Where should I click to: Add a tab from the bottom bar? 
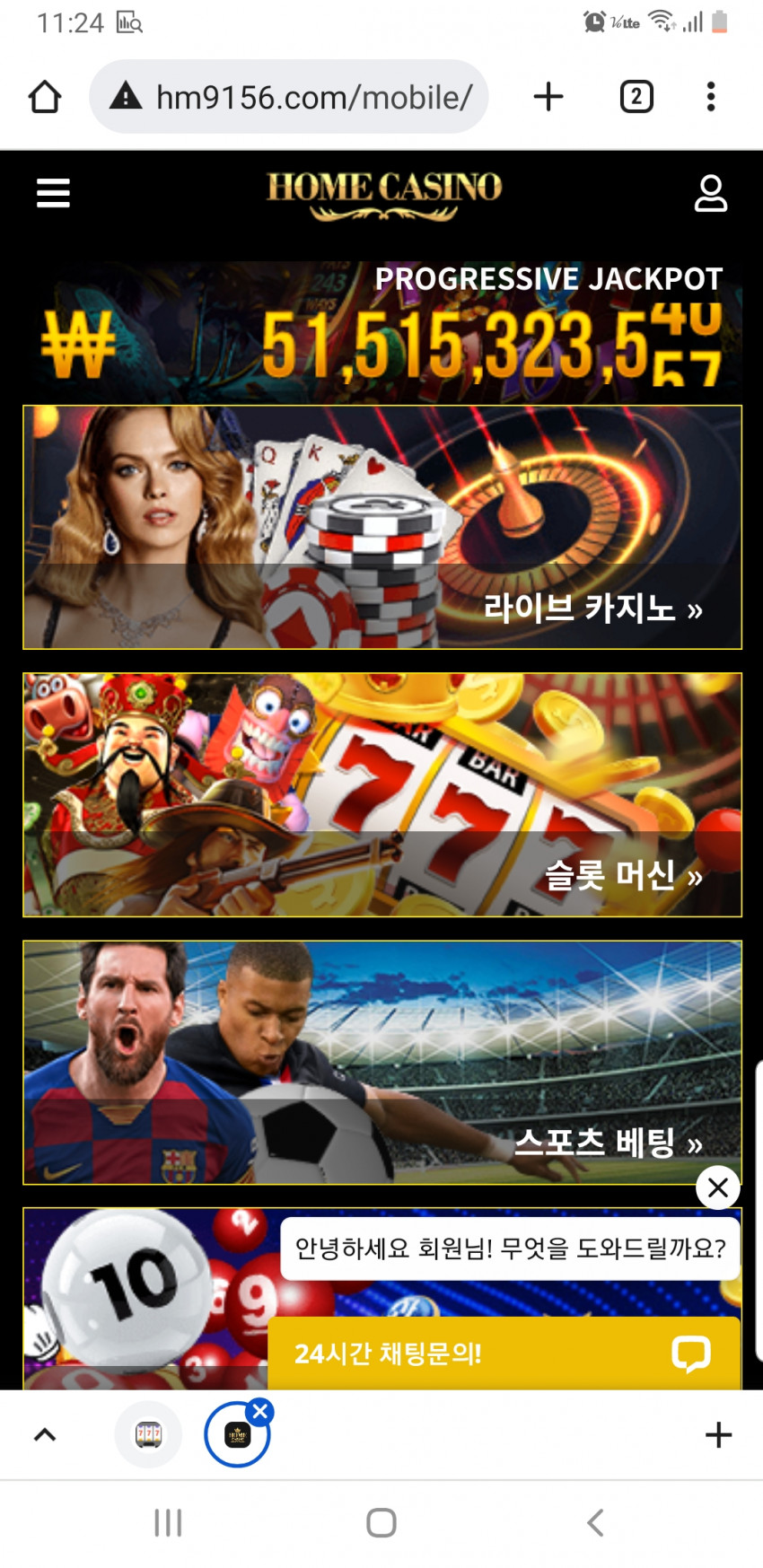pyautogui.click(x=718, y=1434)
